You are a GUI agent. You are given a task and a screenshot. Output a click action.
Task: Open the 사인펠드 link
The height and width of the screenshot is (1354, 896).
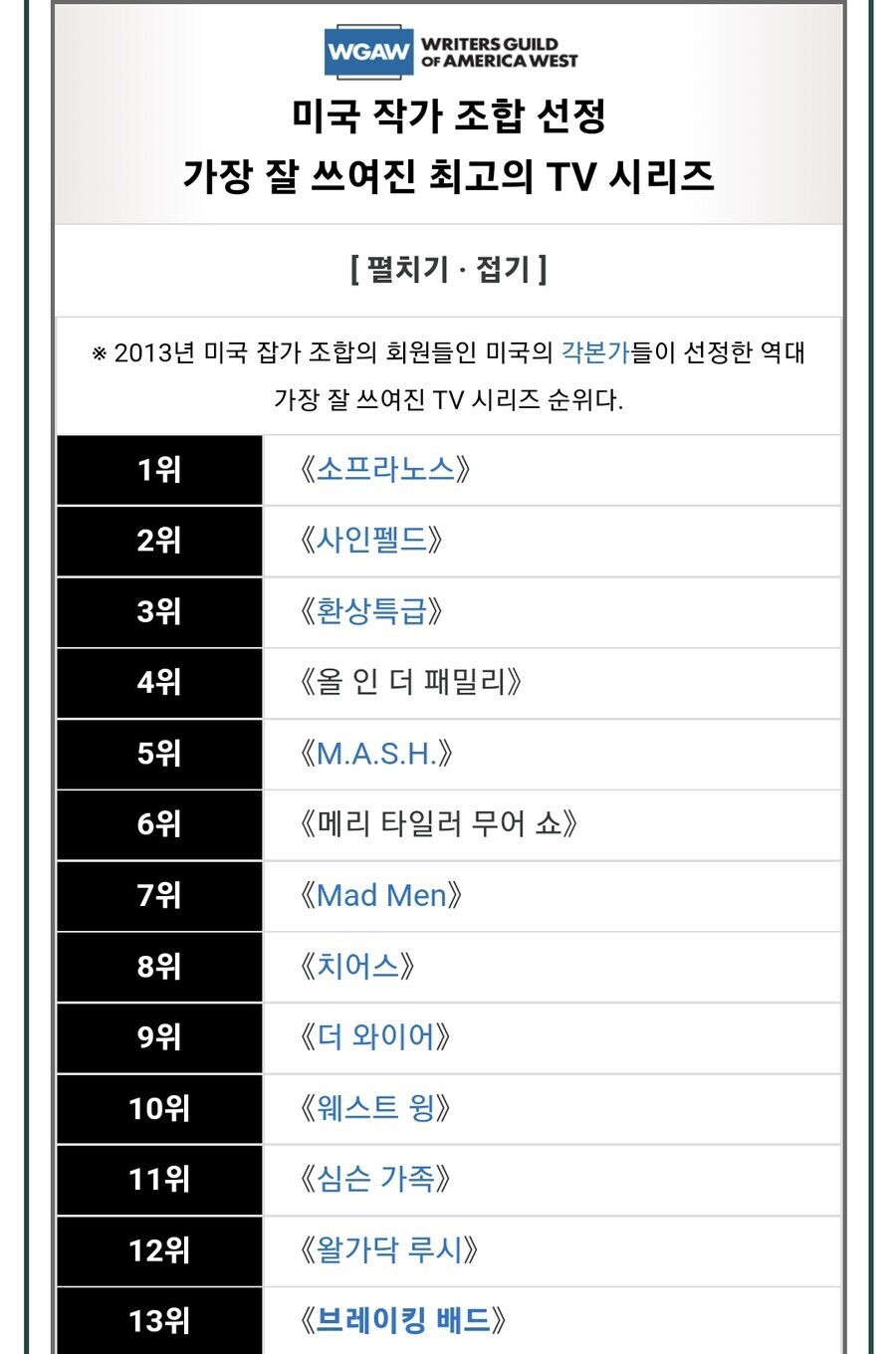click(x=371, y=540)
